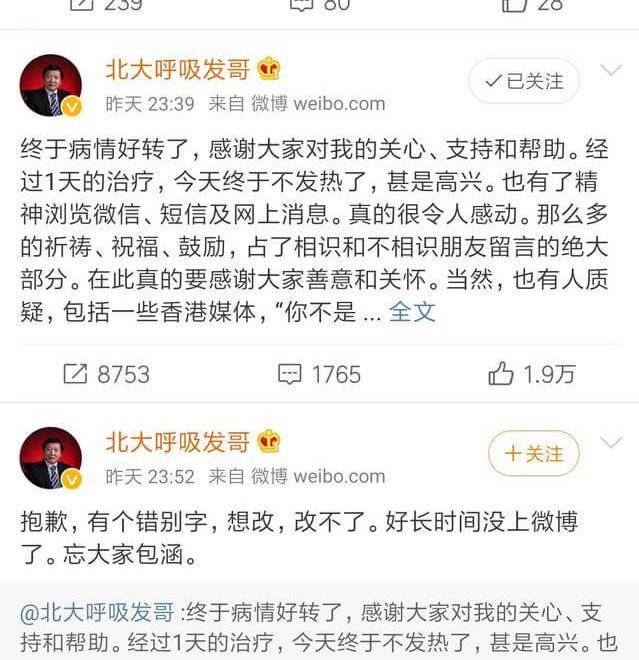Expand the full post via 全文
The image size is (639, 660).
point(412,311)
